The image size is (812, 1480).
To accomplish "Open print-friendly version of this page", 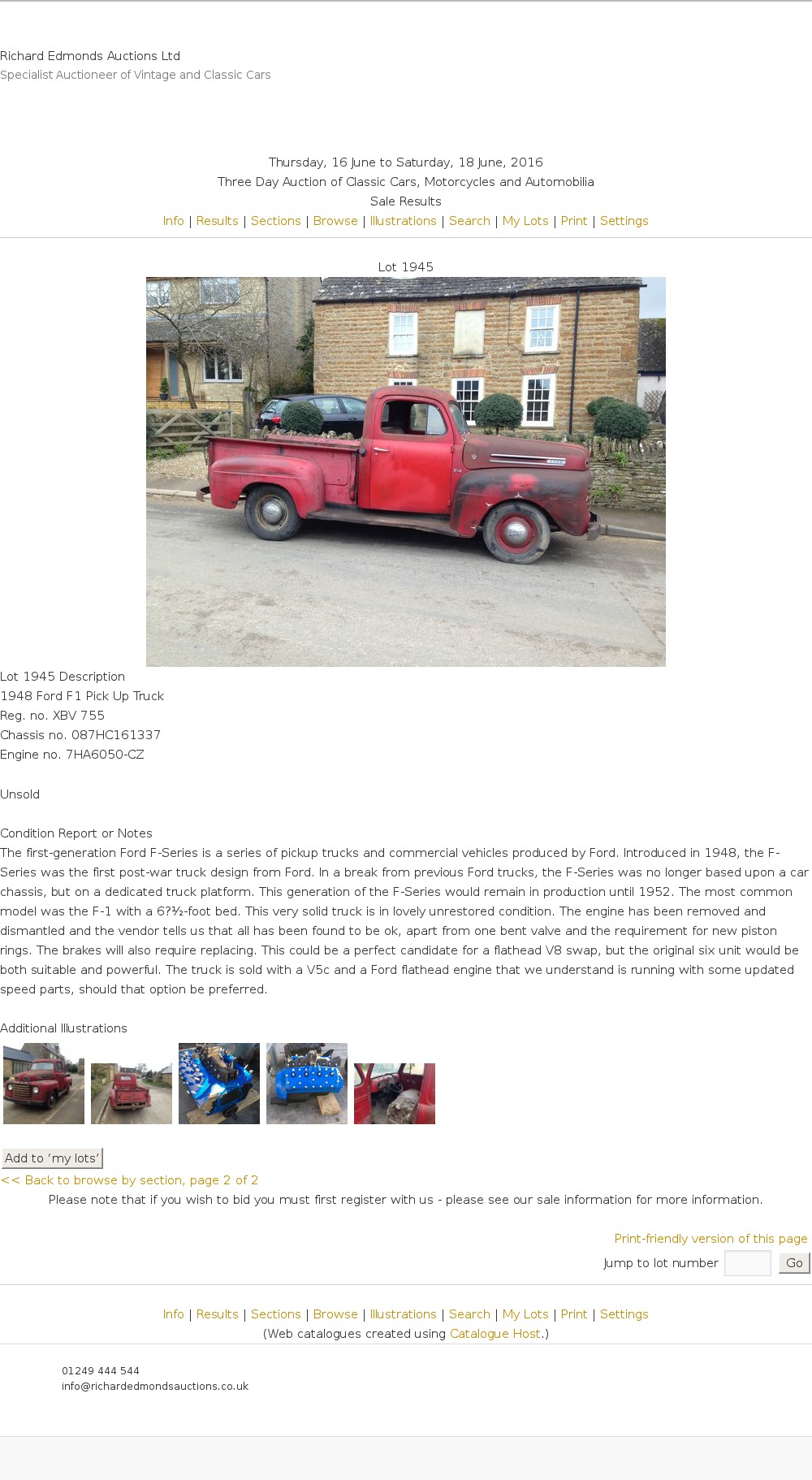I will point(710,1239).
